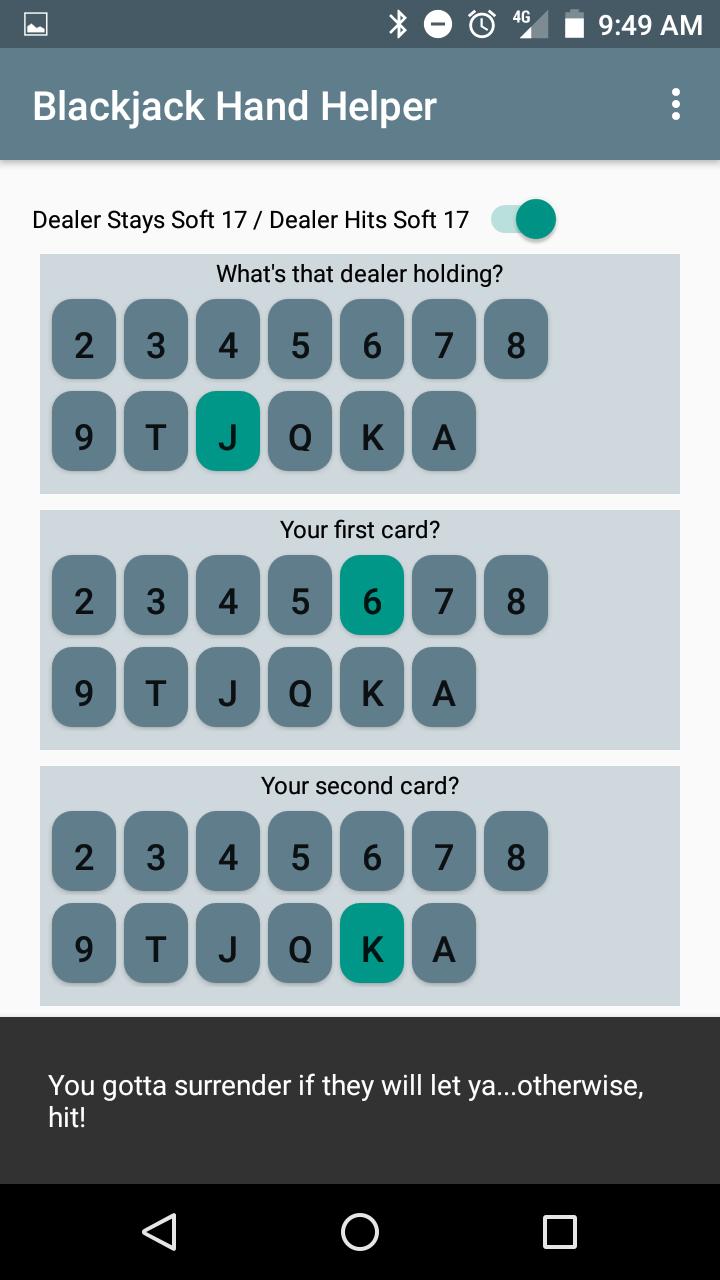
Task: Select T as your first card
Action: tap(156, 693)
